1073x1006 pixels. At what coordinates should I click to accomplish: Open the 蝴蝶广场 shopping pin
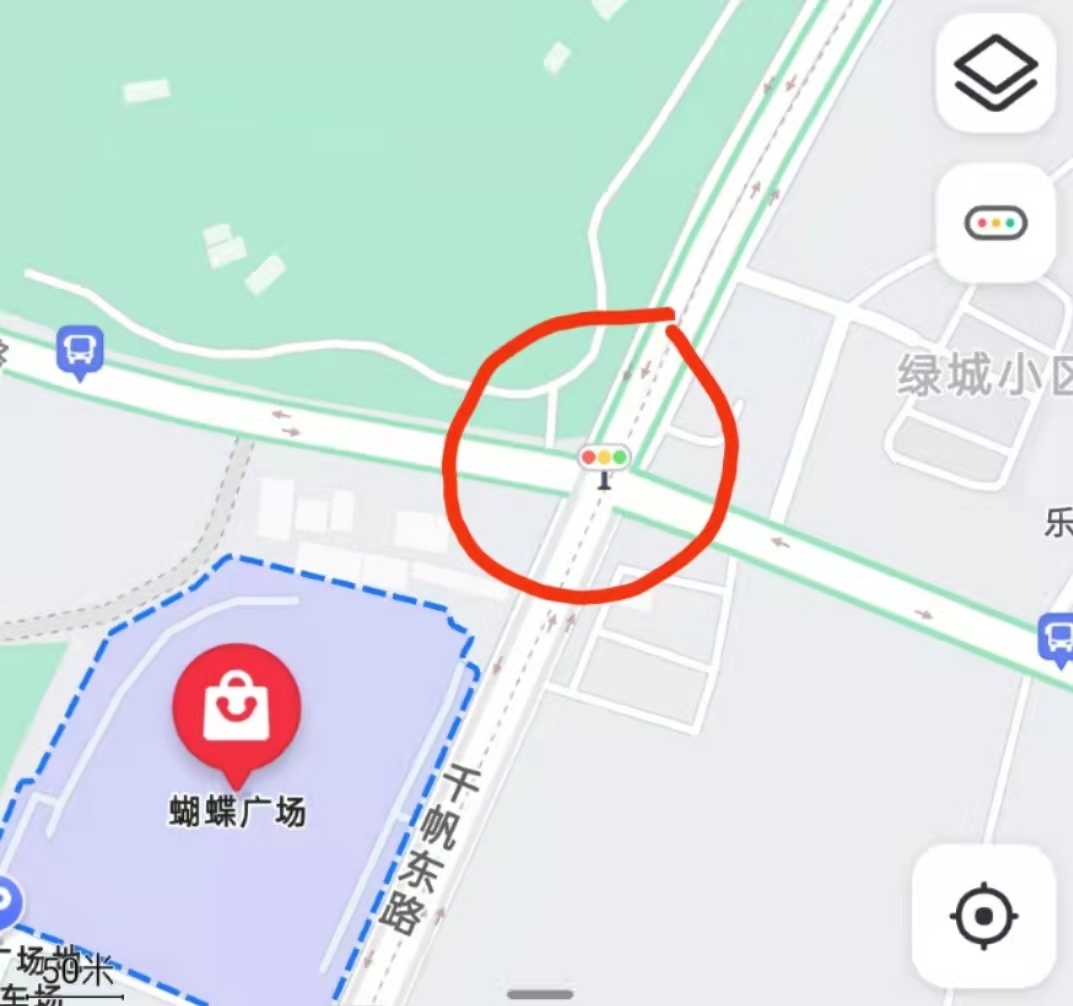[236, 706]
